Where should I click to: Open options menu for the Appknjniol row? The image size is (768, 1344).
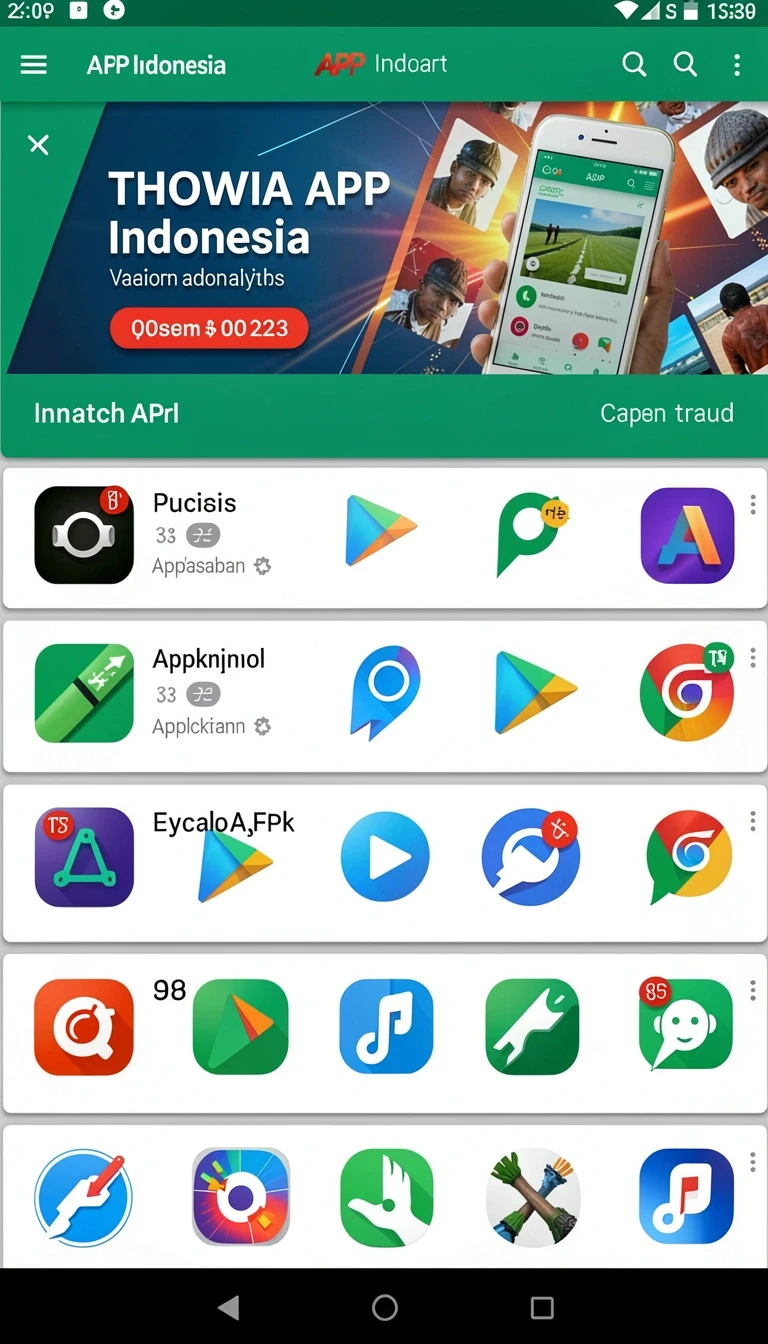pyautogui.click(x=753, y=658)
